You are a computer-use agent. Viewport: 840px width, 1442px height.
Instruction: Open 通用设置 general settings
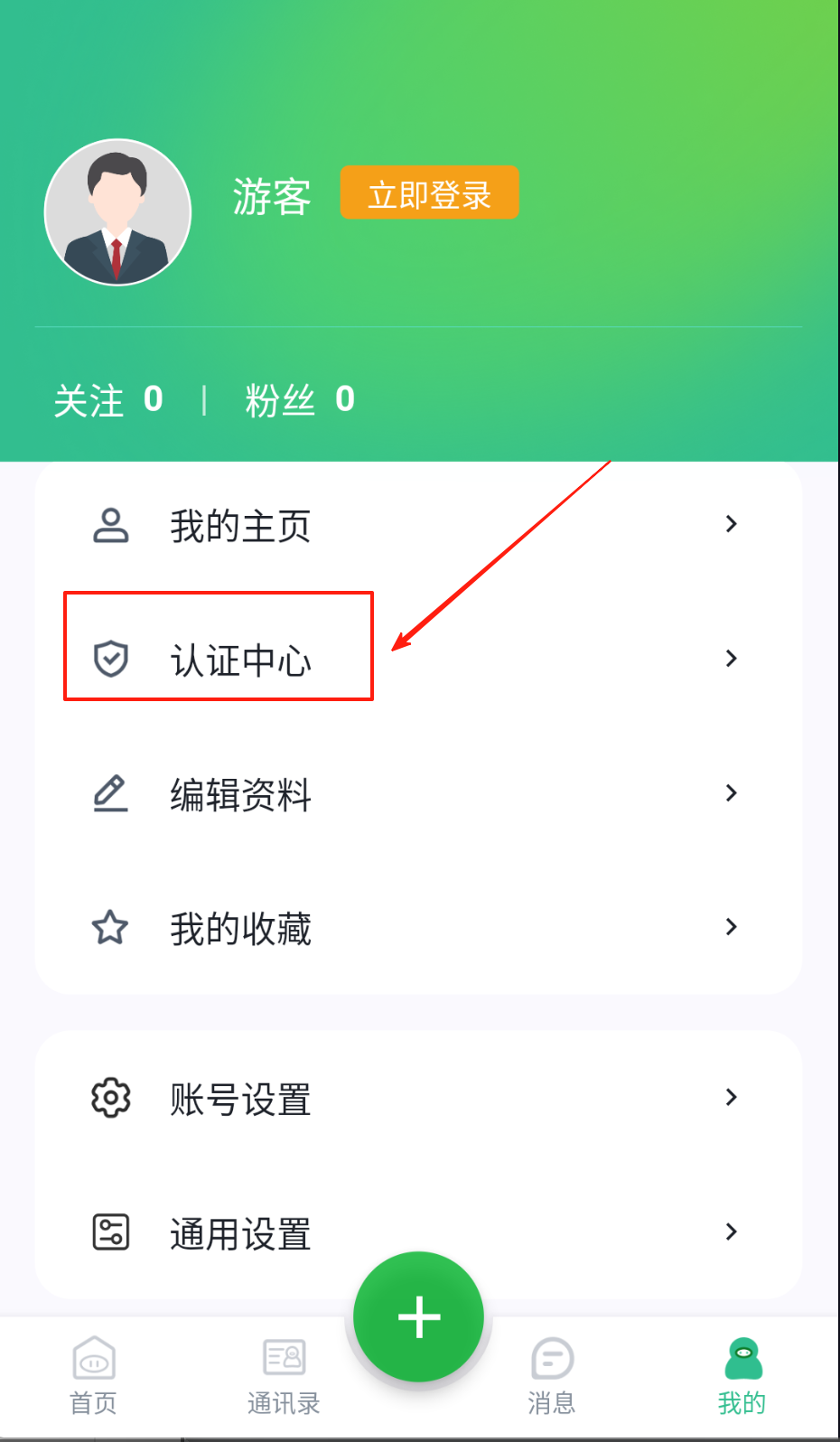point(417,1232)
